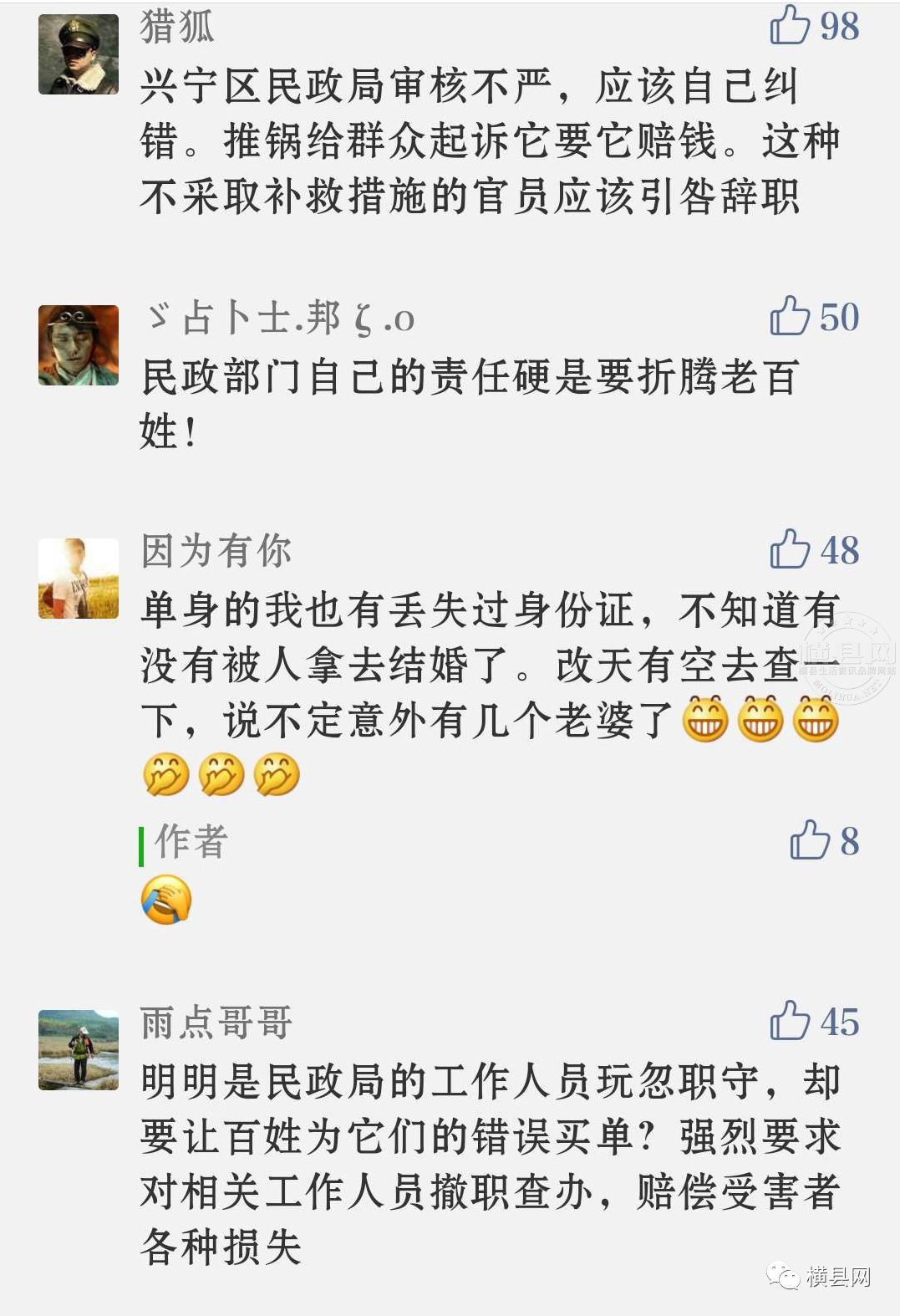Open 雨点哥哥's profile avatar
900x1316 pixels.
tap(79, 1049)
